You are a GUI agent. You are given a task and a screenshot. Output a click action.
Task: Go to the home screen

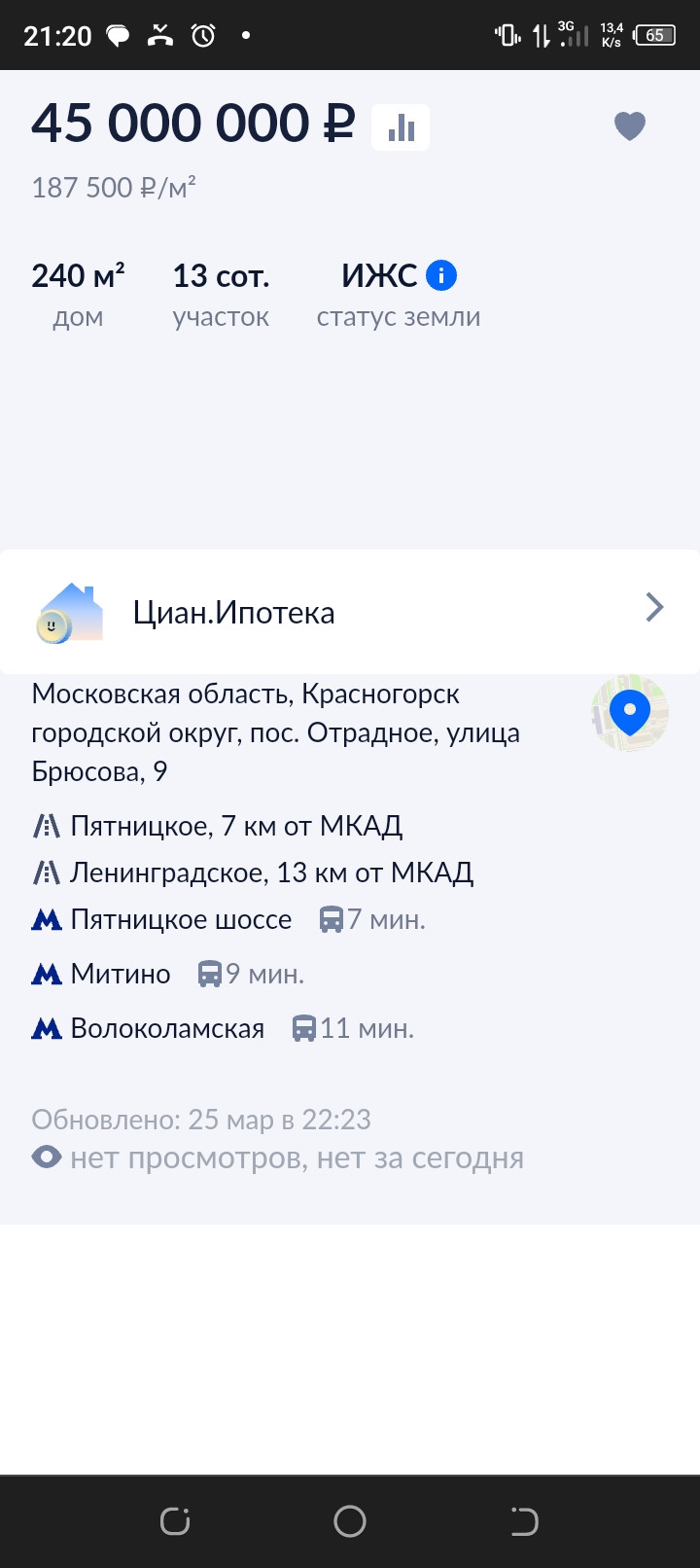pos(350,1521)
